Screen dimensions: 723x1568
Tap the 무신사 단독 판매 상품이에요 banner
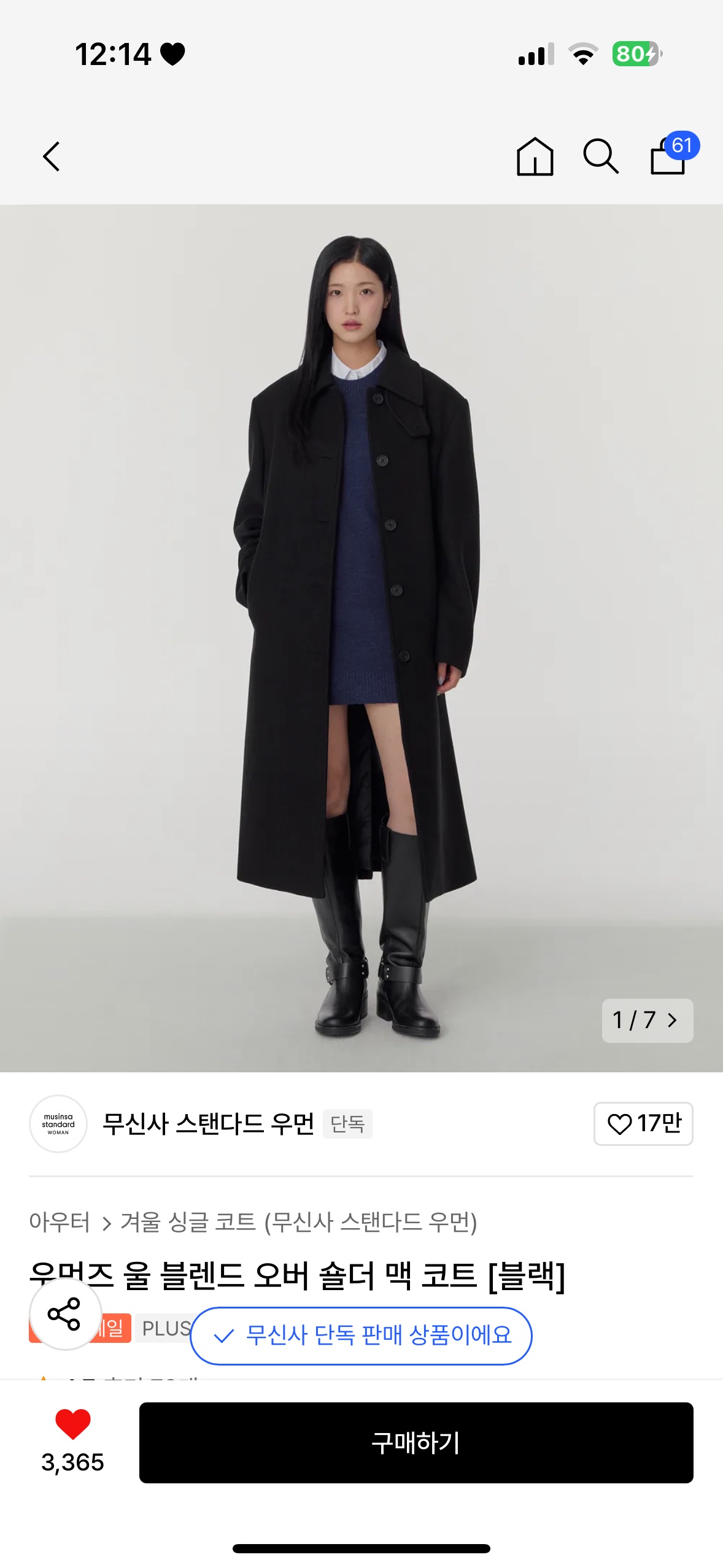361,1335
